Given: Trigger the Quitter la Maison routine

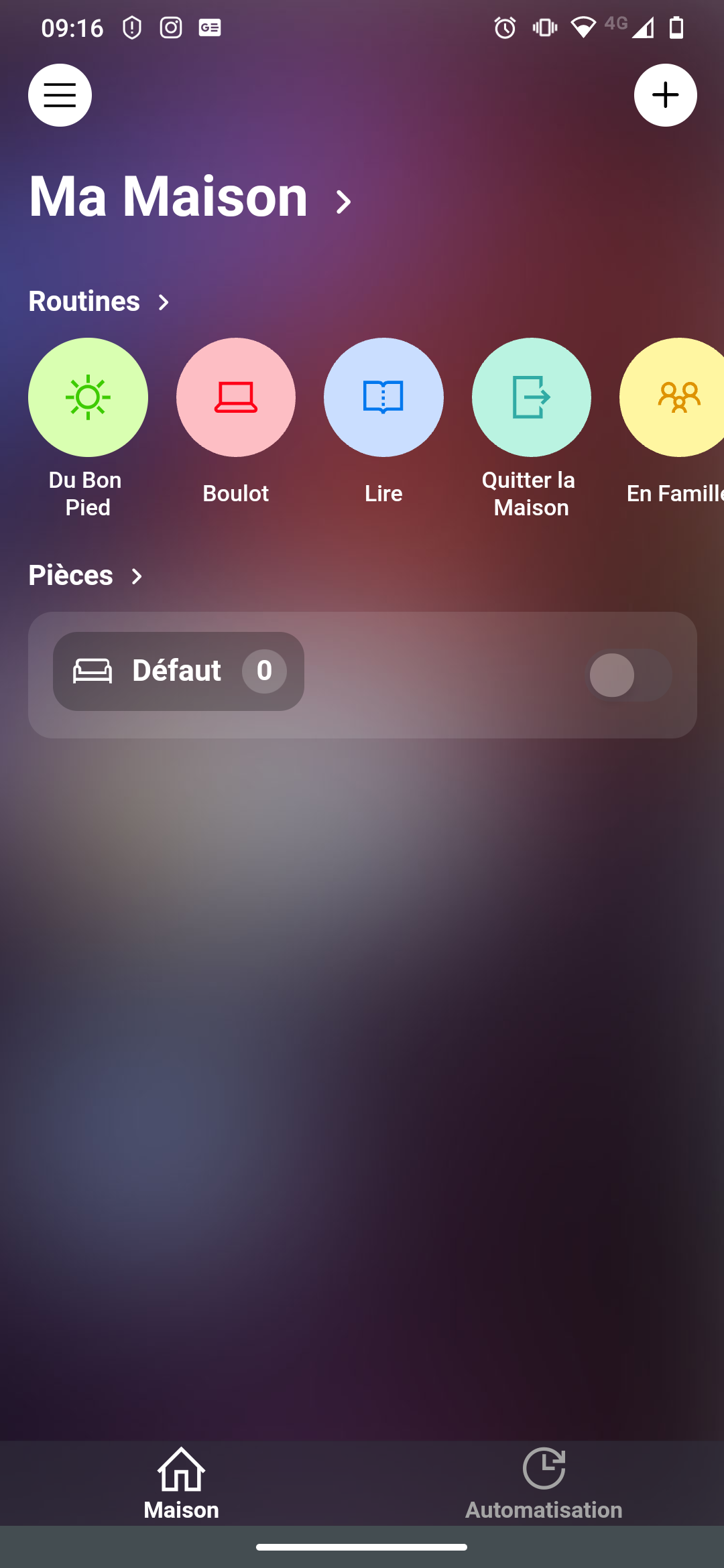Looking at the screenshot, I should click(x=531, y=398).
